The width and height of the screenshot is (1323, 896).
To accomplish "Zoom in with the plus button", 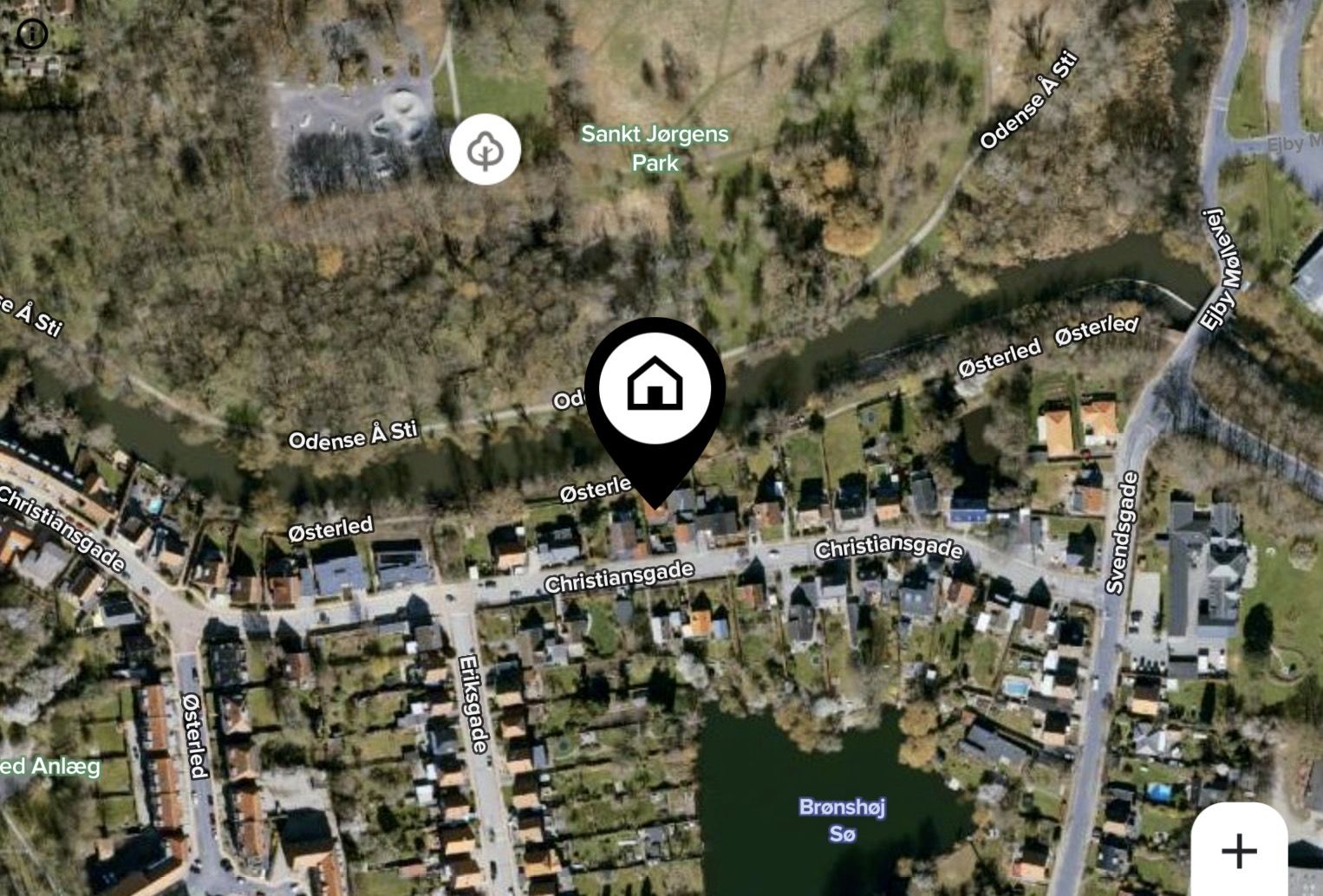I will (x=1239, y=850).
